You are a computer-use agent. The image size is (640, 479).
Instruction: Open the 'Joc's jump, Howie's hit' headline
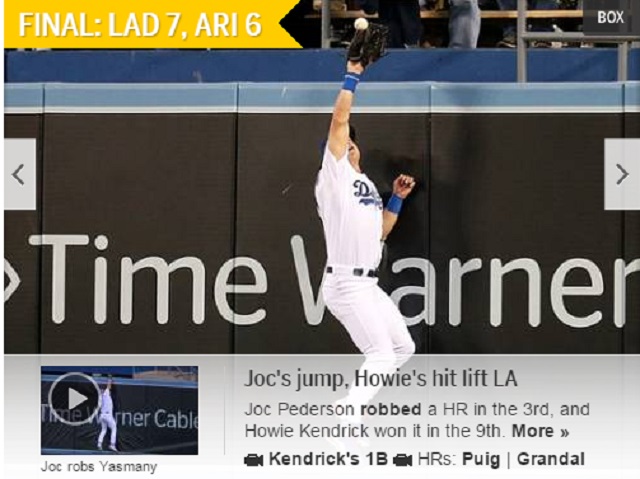(x=380, y=379)
